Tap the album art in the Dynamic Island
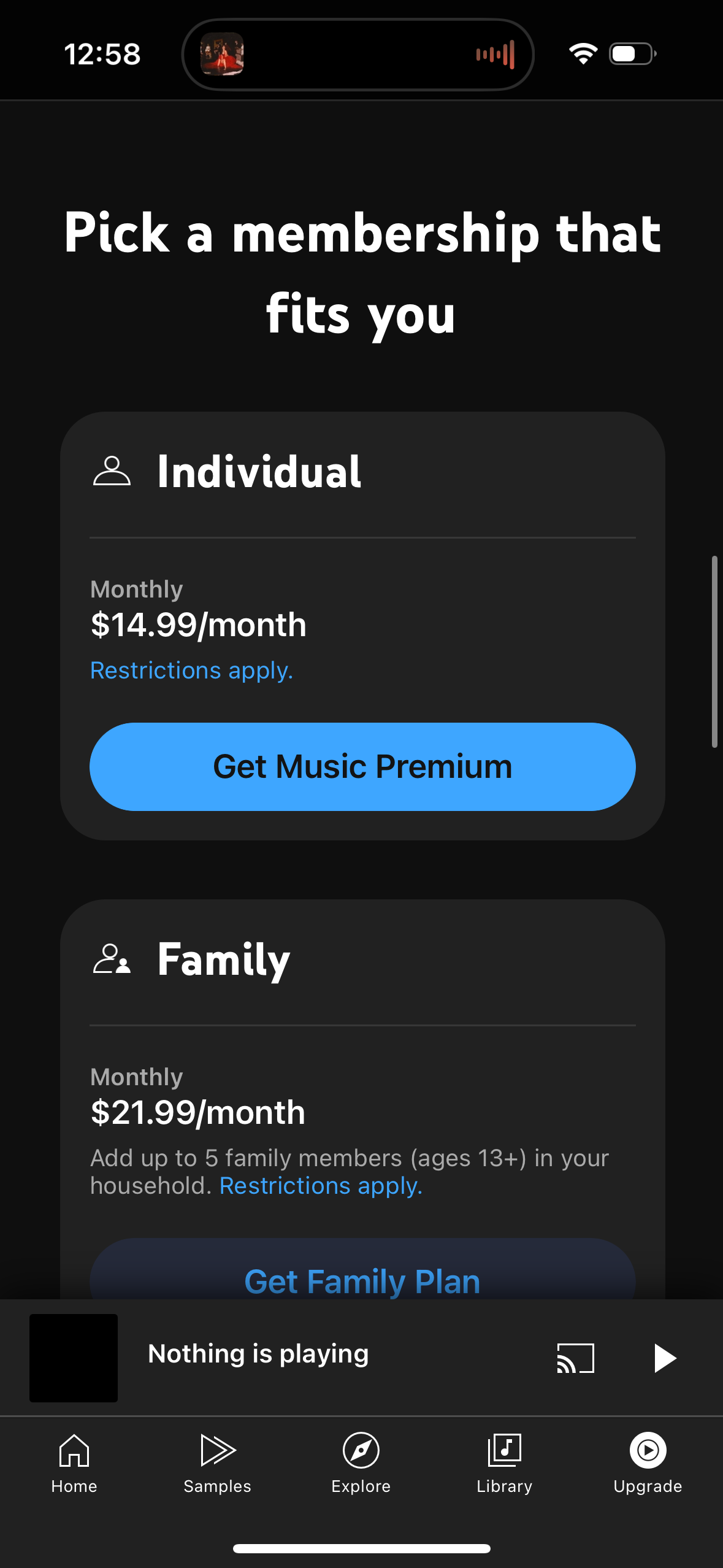 click(x=223, y=54)
